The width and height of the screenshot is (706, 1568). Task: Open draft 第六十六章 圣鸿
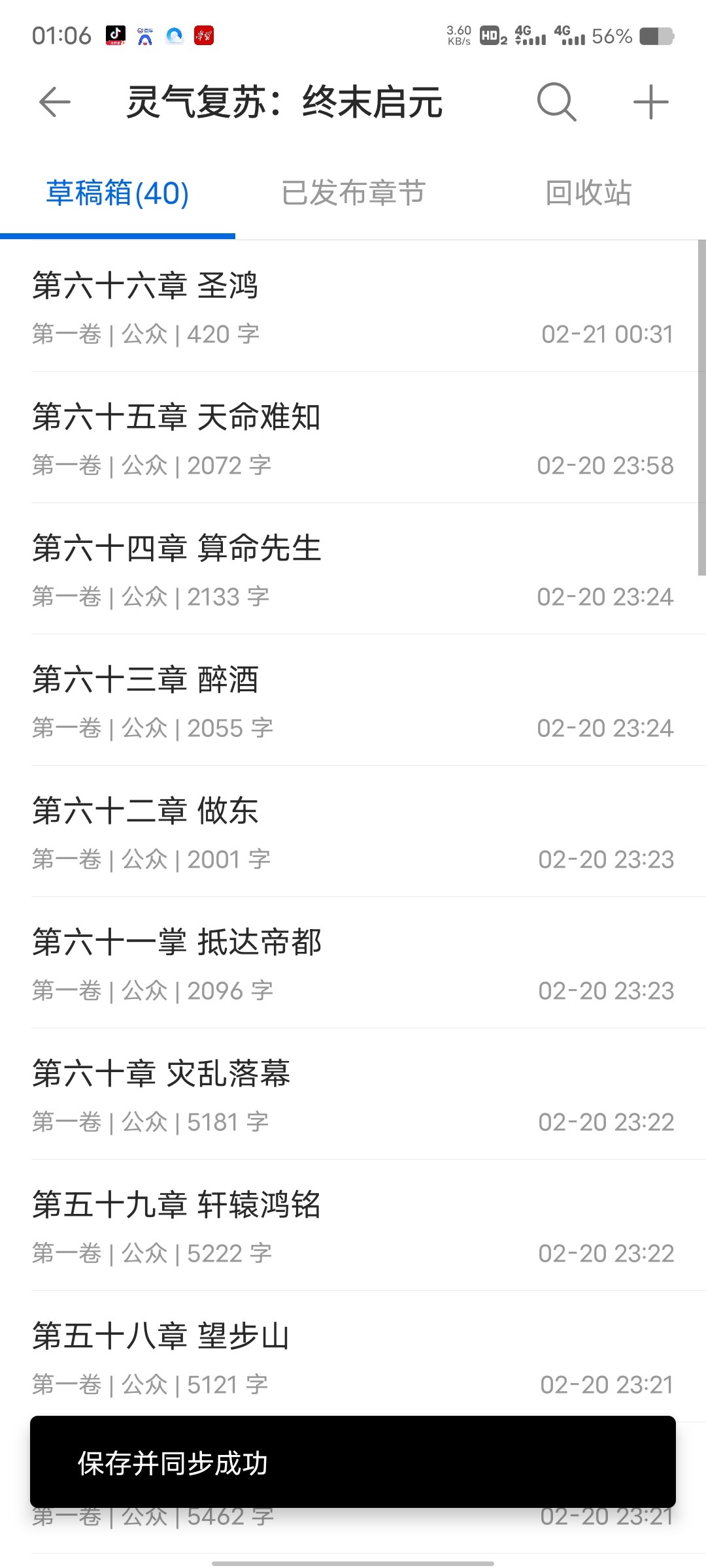click(353, 306)
